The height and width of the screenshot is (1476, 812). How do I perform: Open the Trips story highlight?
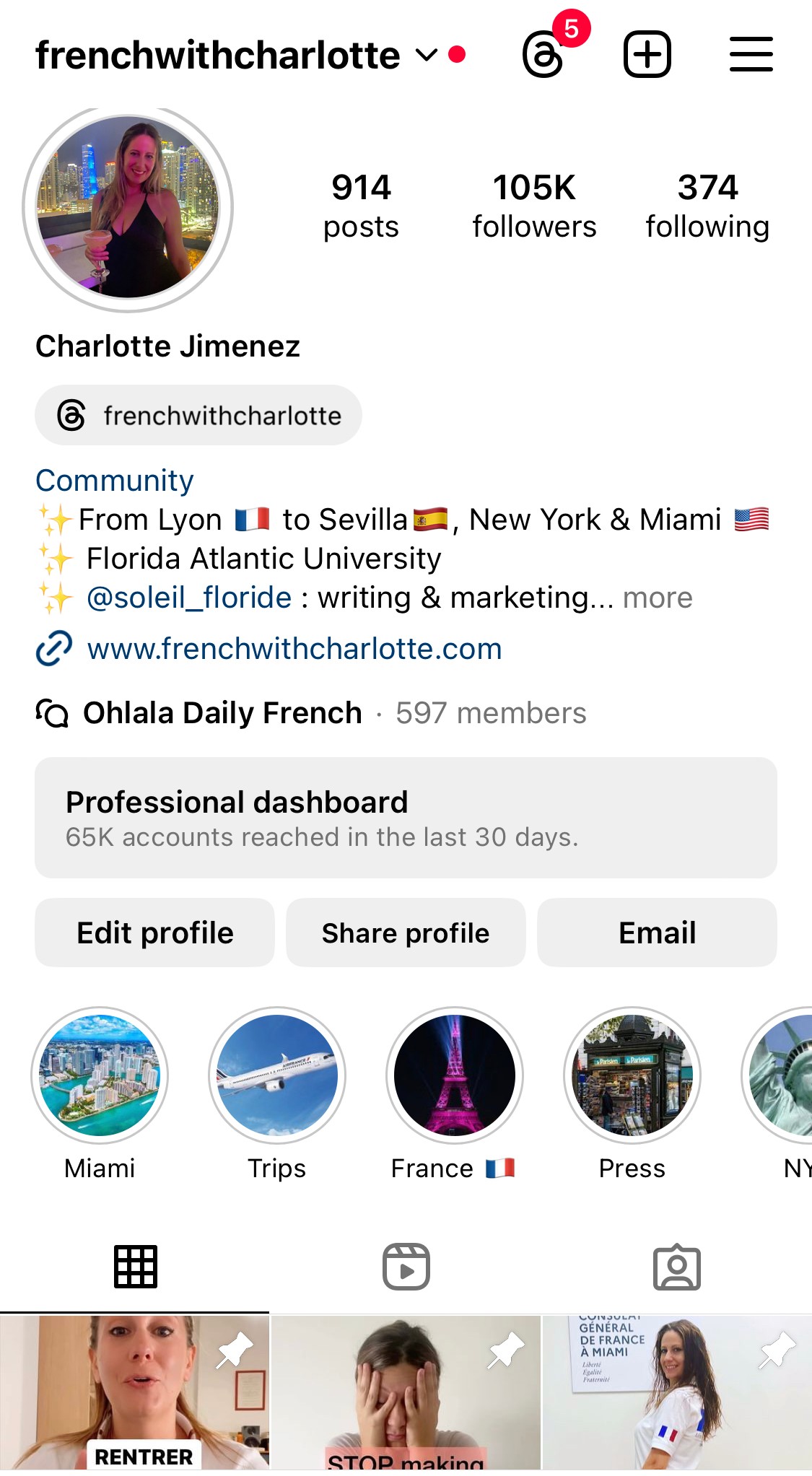(x=277, y=1075)
